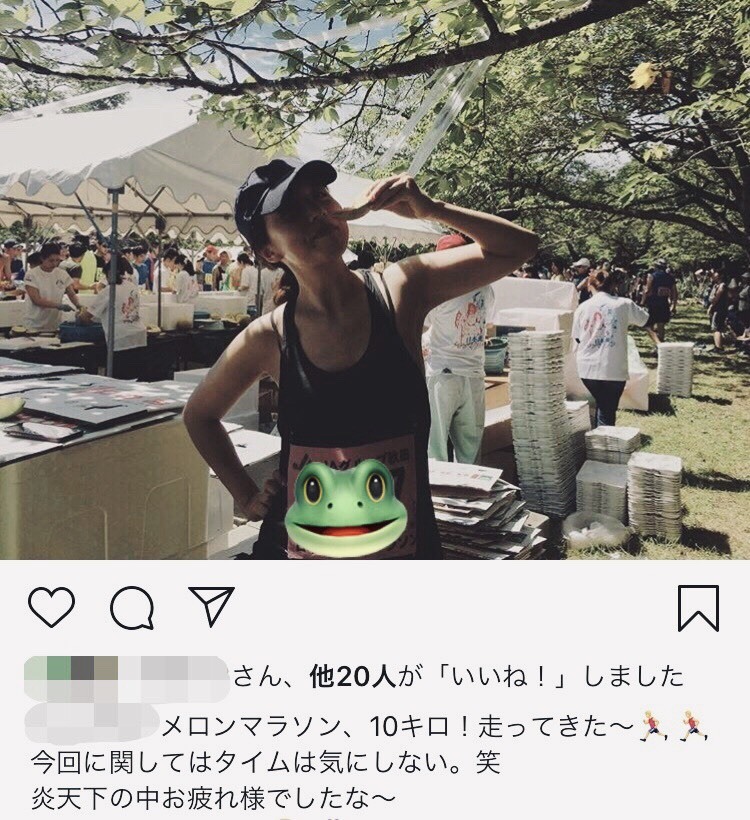Open the comment bubble icon

(131, 607)
